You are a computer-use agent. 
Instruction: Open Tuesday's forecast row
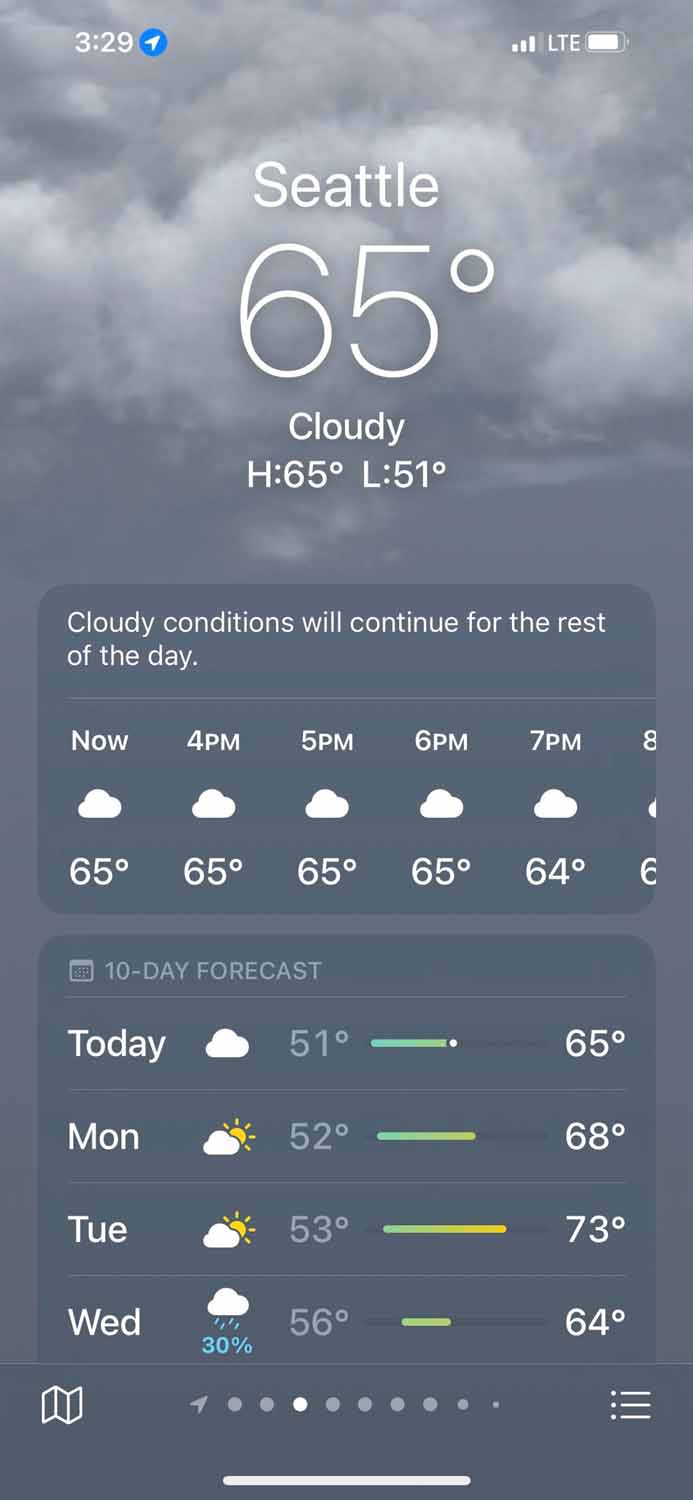(x=346, y=1230)
